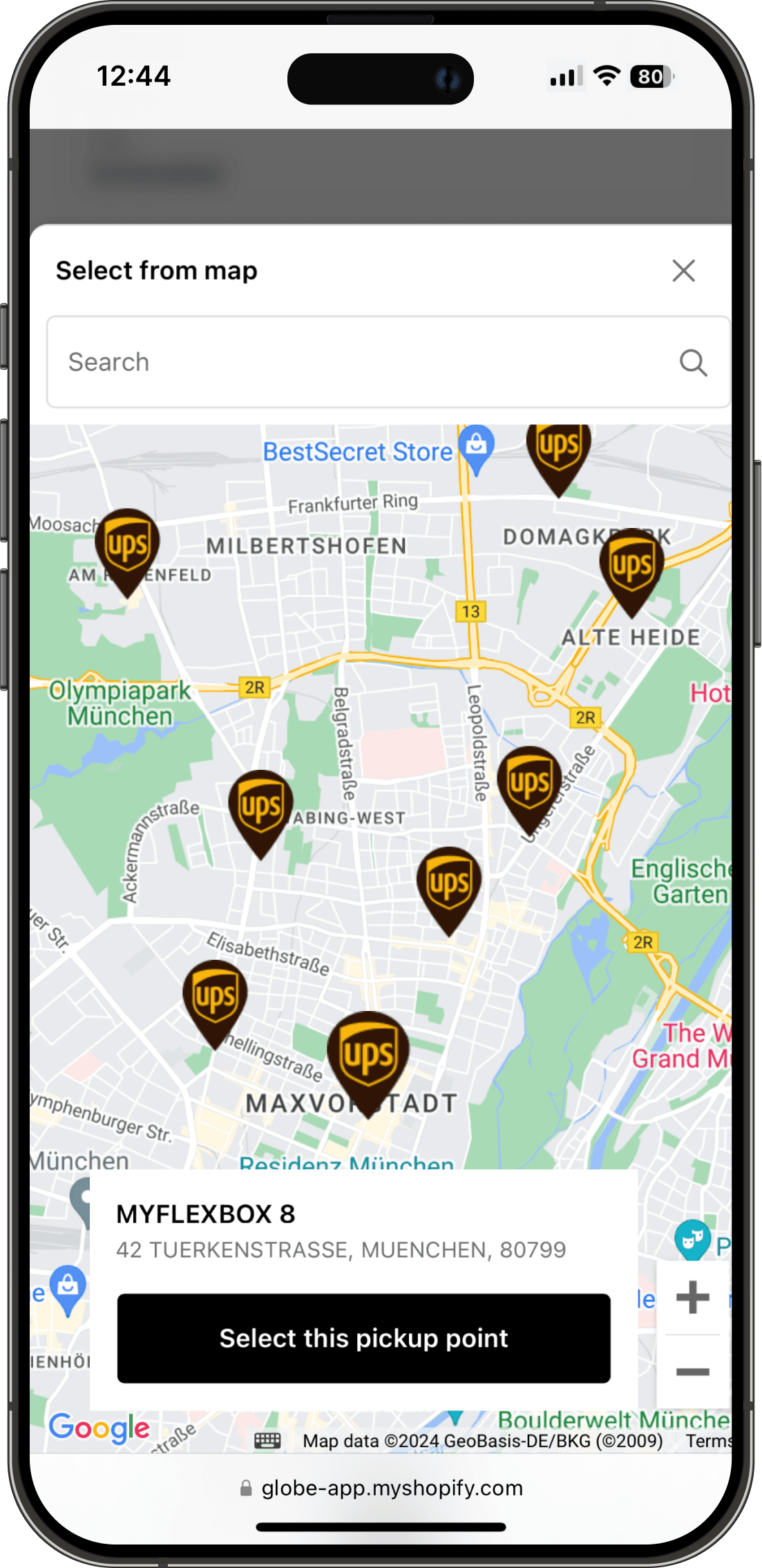Select this pickup point MYFLEXBOX 8
Screen dimensions: 762x1568
pos(363,1338)
